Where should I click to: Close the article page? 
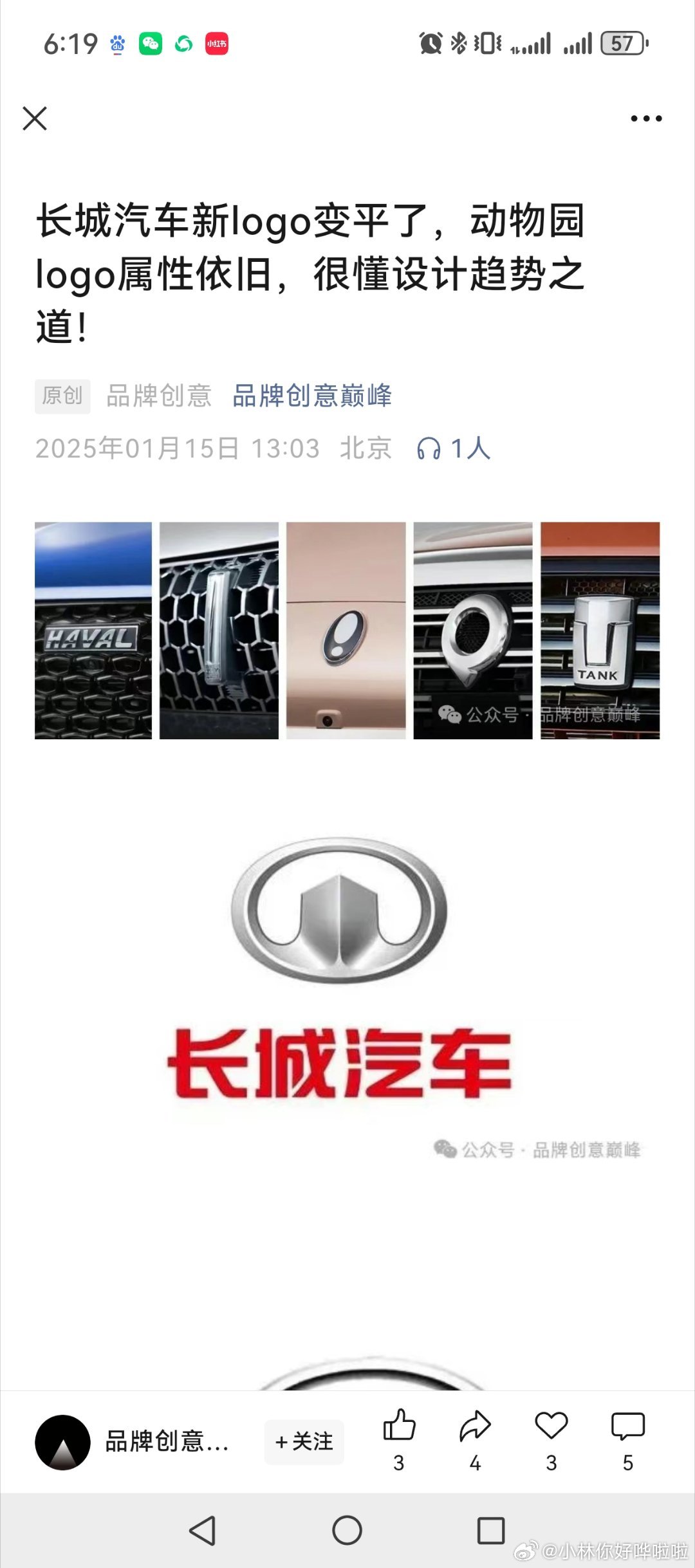tap(35, 118)
